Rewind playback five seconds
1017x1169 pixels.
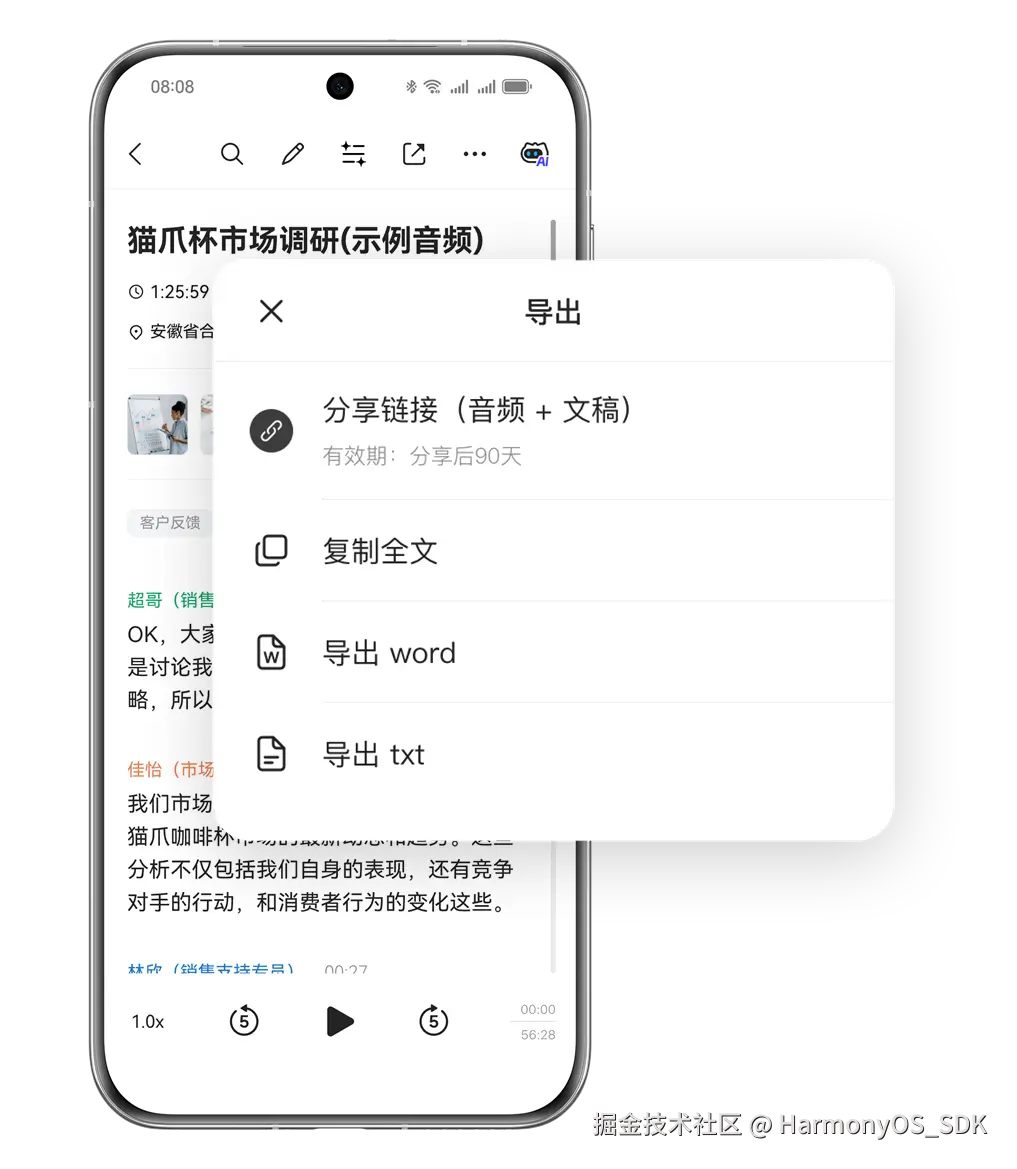[x=244, y=1022]
